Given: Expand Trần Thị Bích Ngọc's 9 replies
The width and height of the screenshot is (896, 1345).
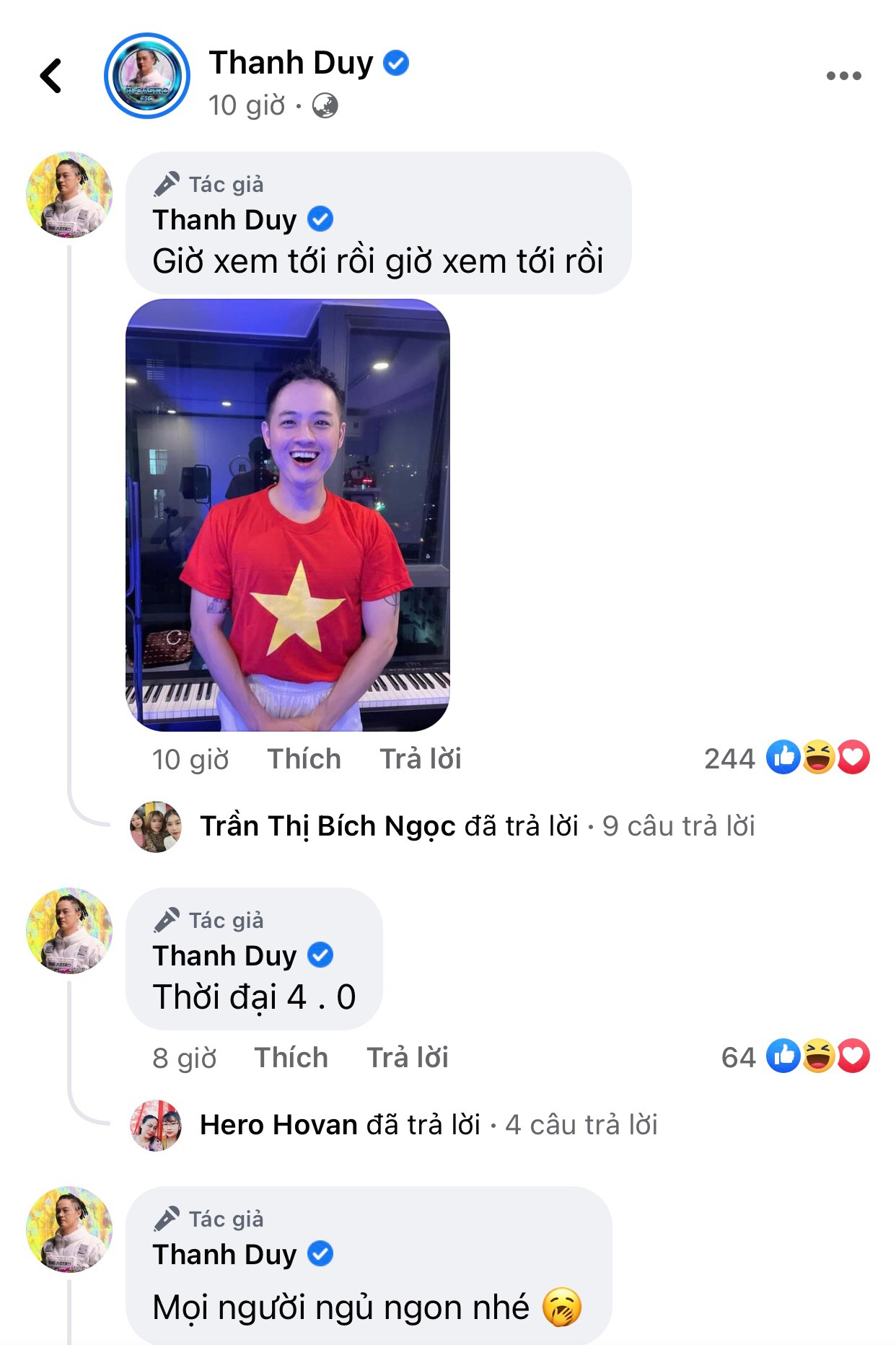Looking at the screenshot, I should [477, 826].
